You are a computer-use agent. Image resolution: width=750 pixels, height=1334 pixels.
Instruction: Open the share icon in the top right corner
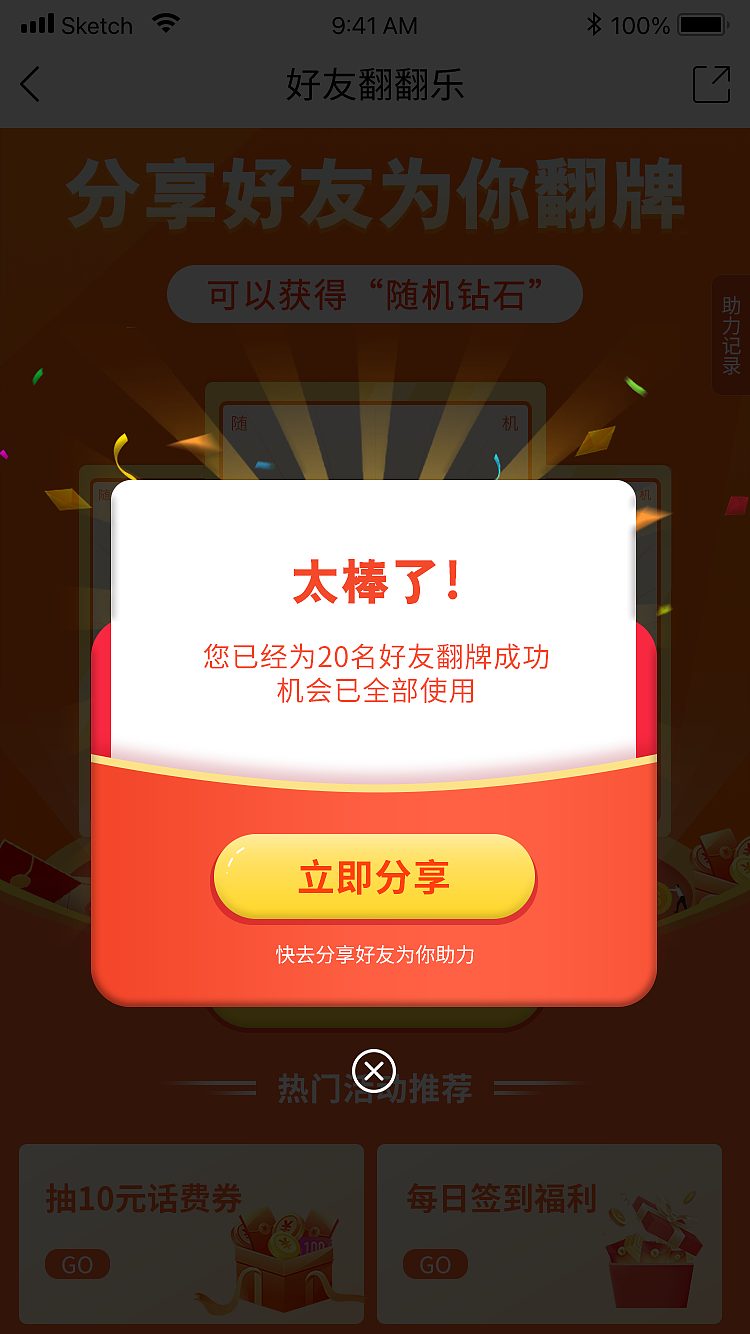[x=711, y=85]
